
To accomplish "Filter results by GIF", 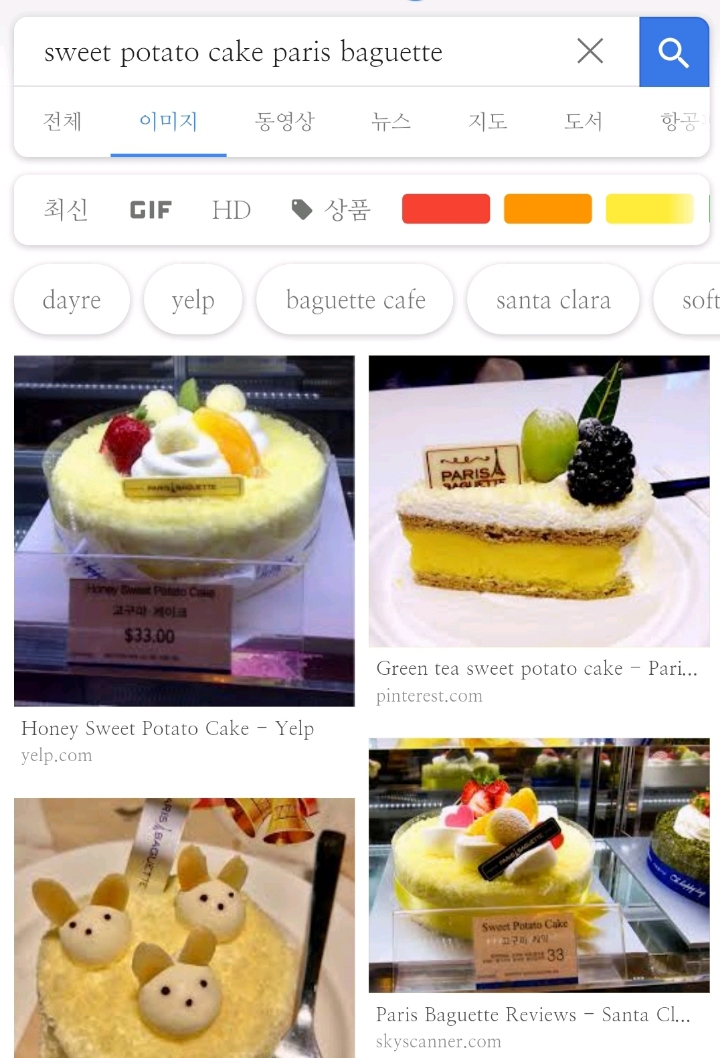I will point(151,210).
